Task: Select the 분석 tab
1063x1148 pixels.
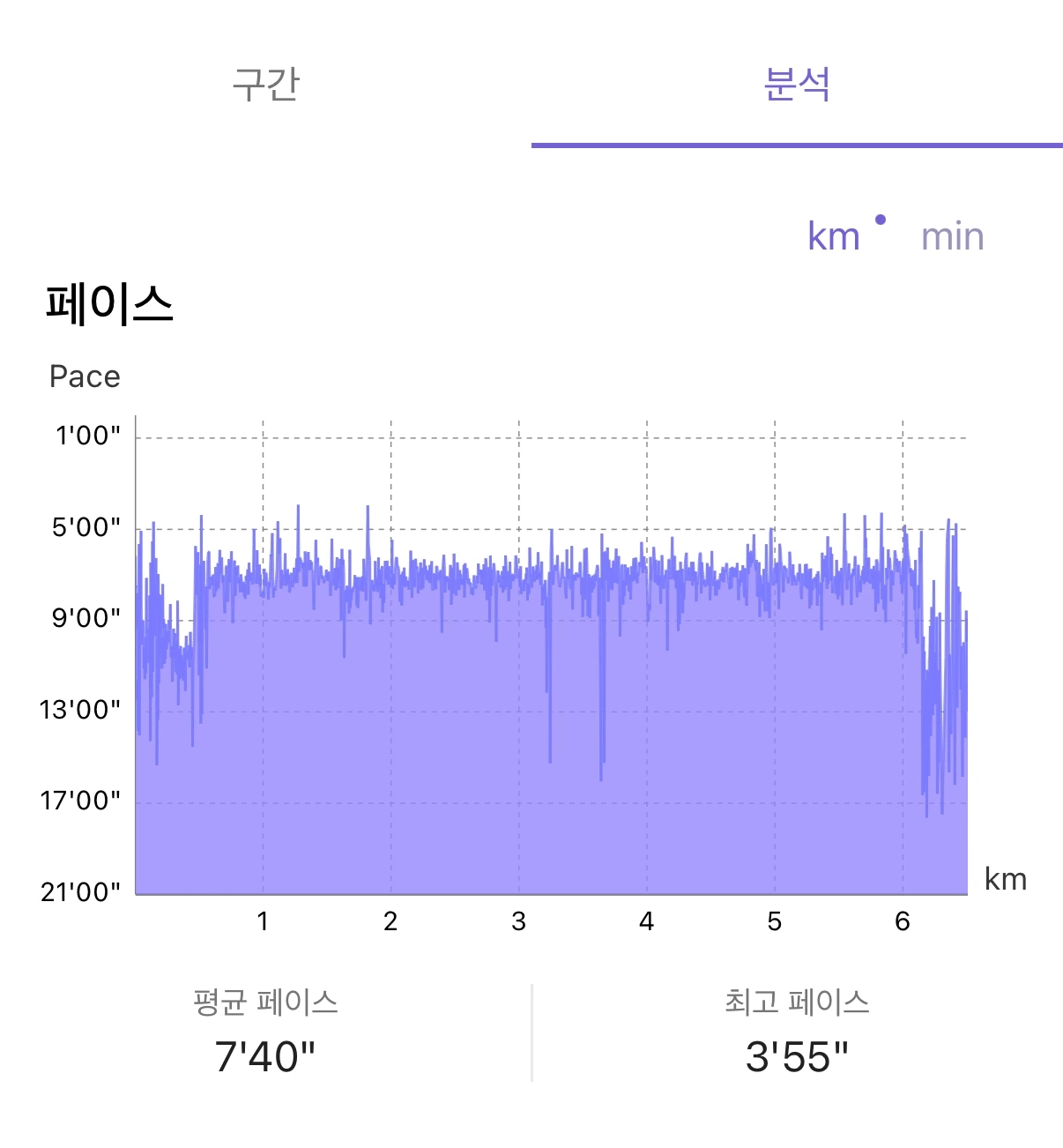Action: coord(797,85)
